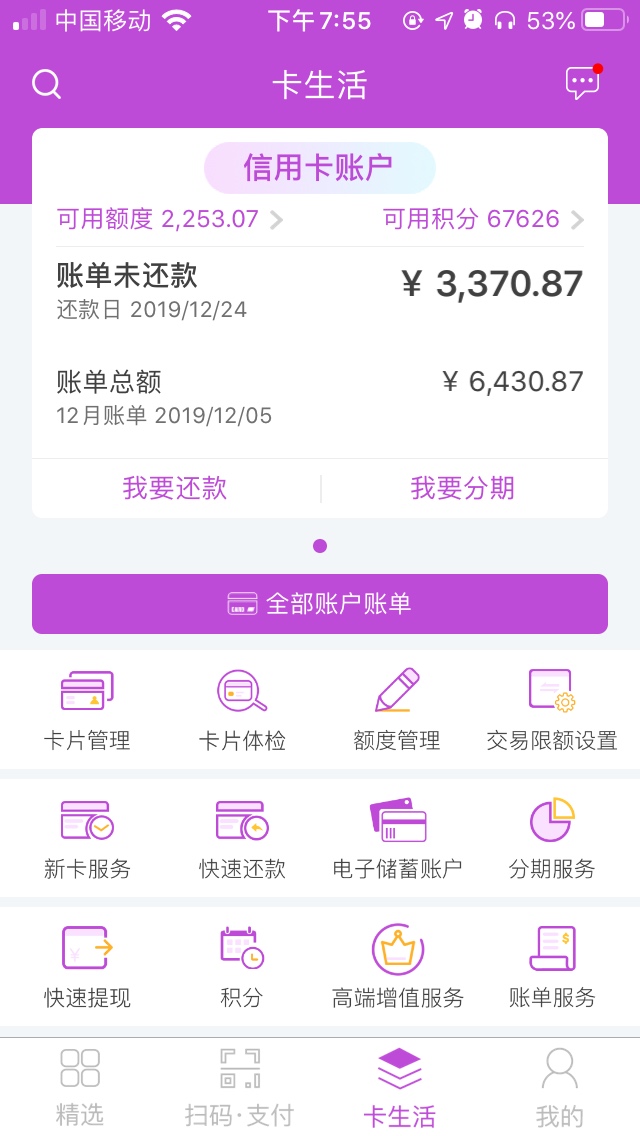Screen dimensions: 640x1136
Task: Open 快速提现
Action: pos(87,967)
